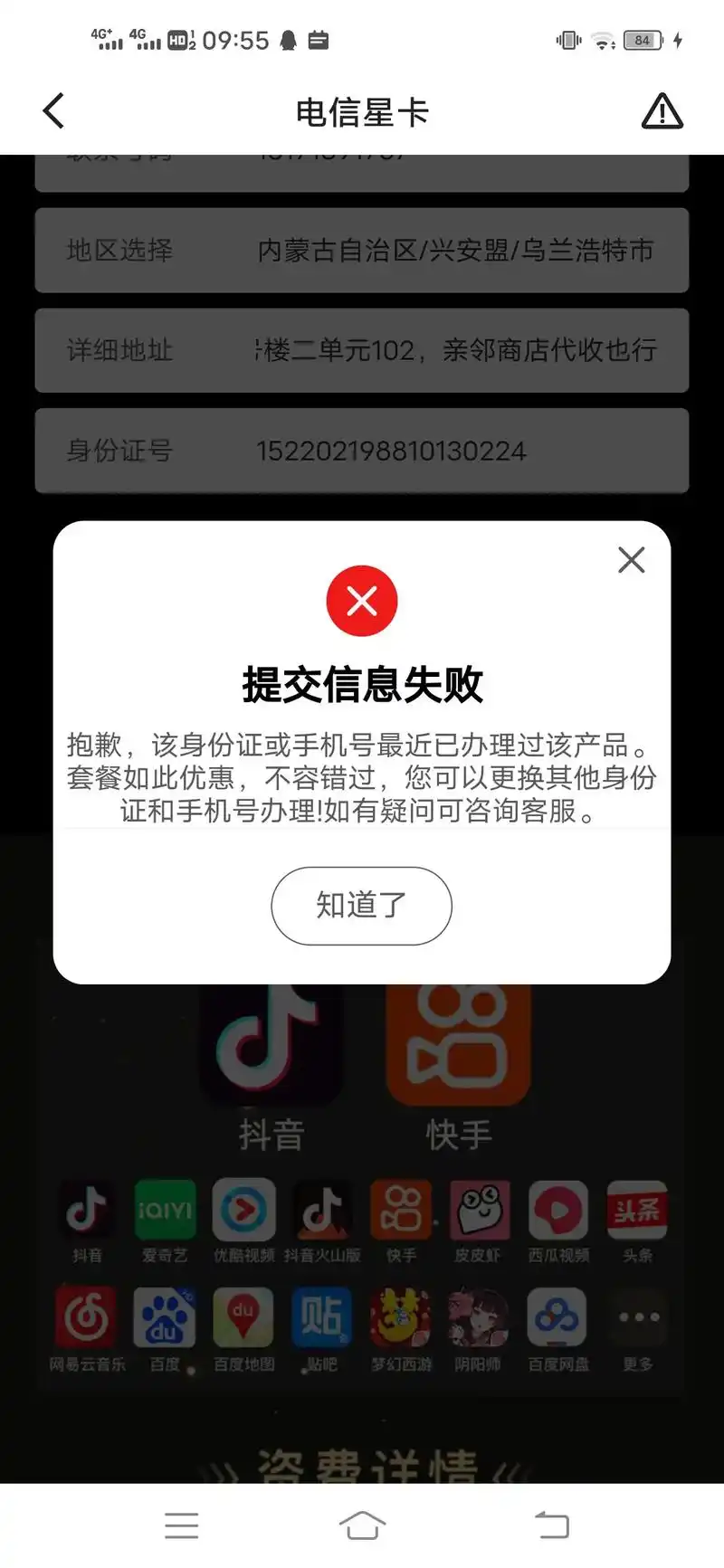Image resolution: width=724 pixels, height=1568 pixels.
Task: Tap the 快手 (Kuaishou) app icon
Action: 457,1045
